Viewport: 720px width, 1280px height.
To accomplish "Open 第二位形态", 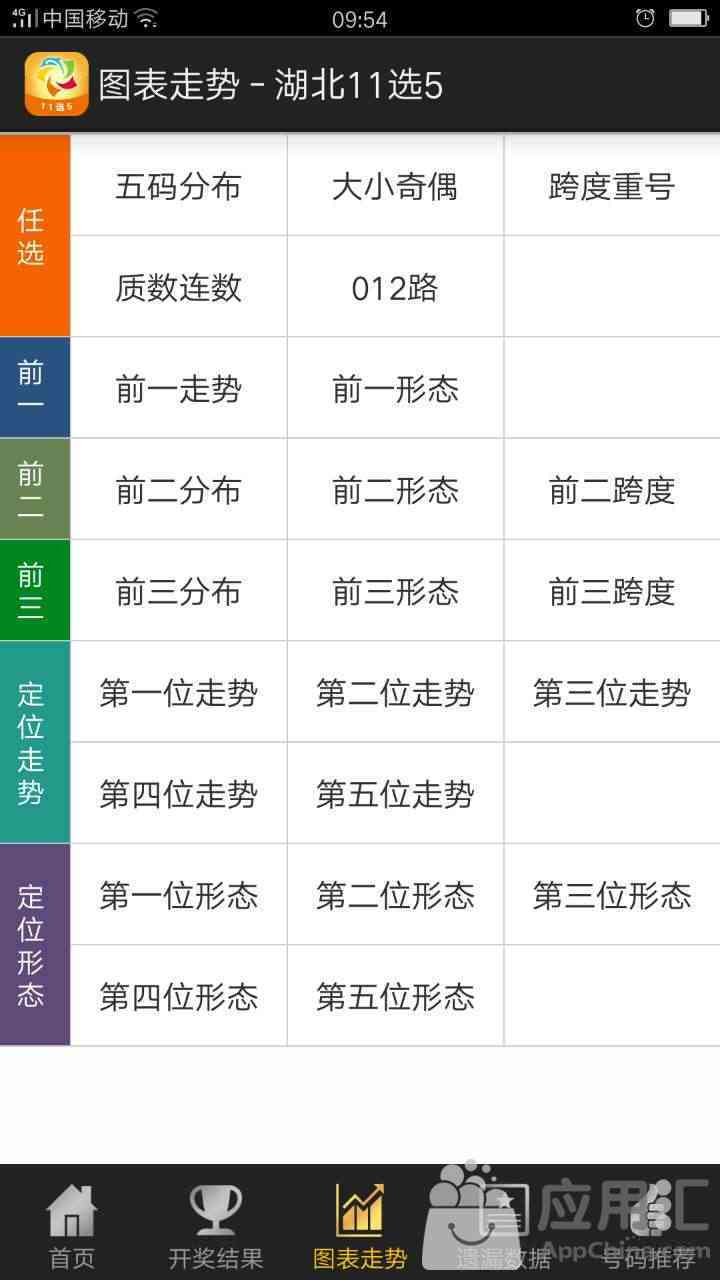I will (395, 894).
